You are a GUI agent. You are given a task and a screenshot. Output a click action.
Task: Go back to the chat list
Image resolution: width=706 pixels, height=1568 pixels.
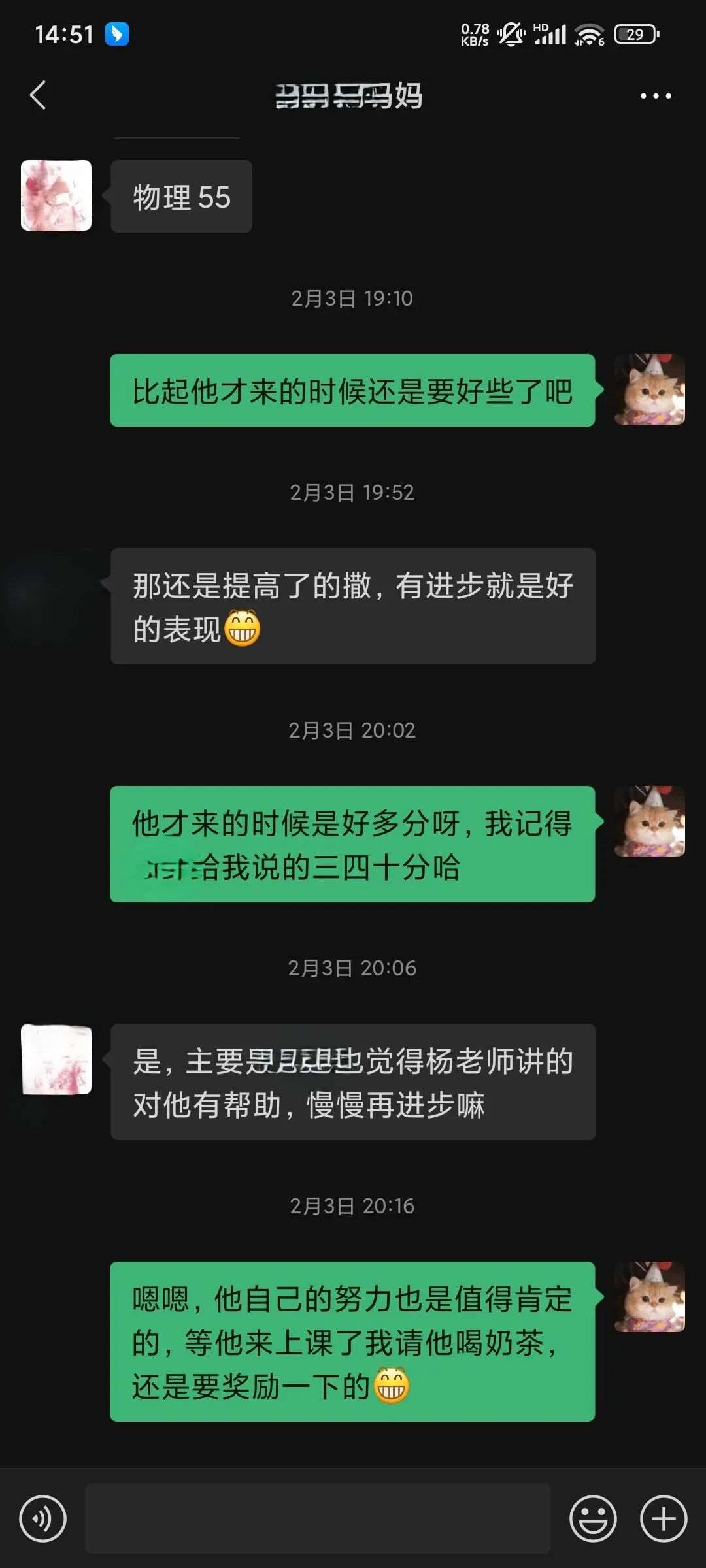pyautogui.click(x=39, y=95)
